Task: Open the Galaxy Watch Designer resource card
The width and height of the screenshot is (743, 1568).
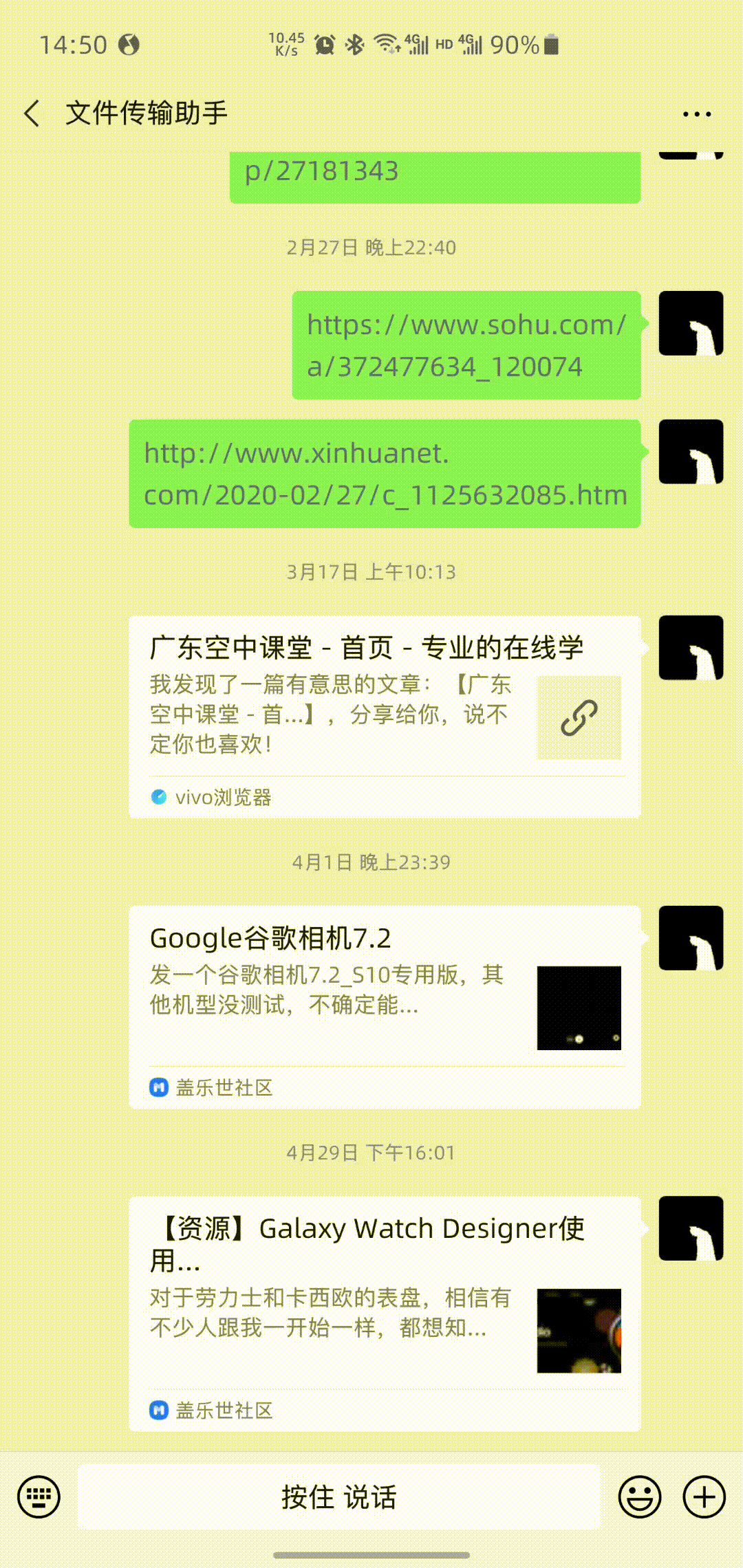Action: pos(385,1314)
